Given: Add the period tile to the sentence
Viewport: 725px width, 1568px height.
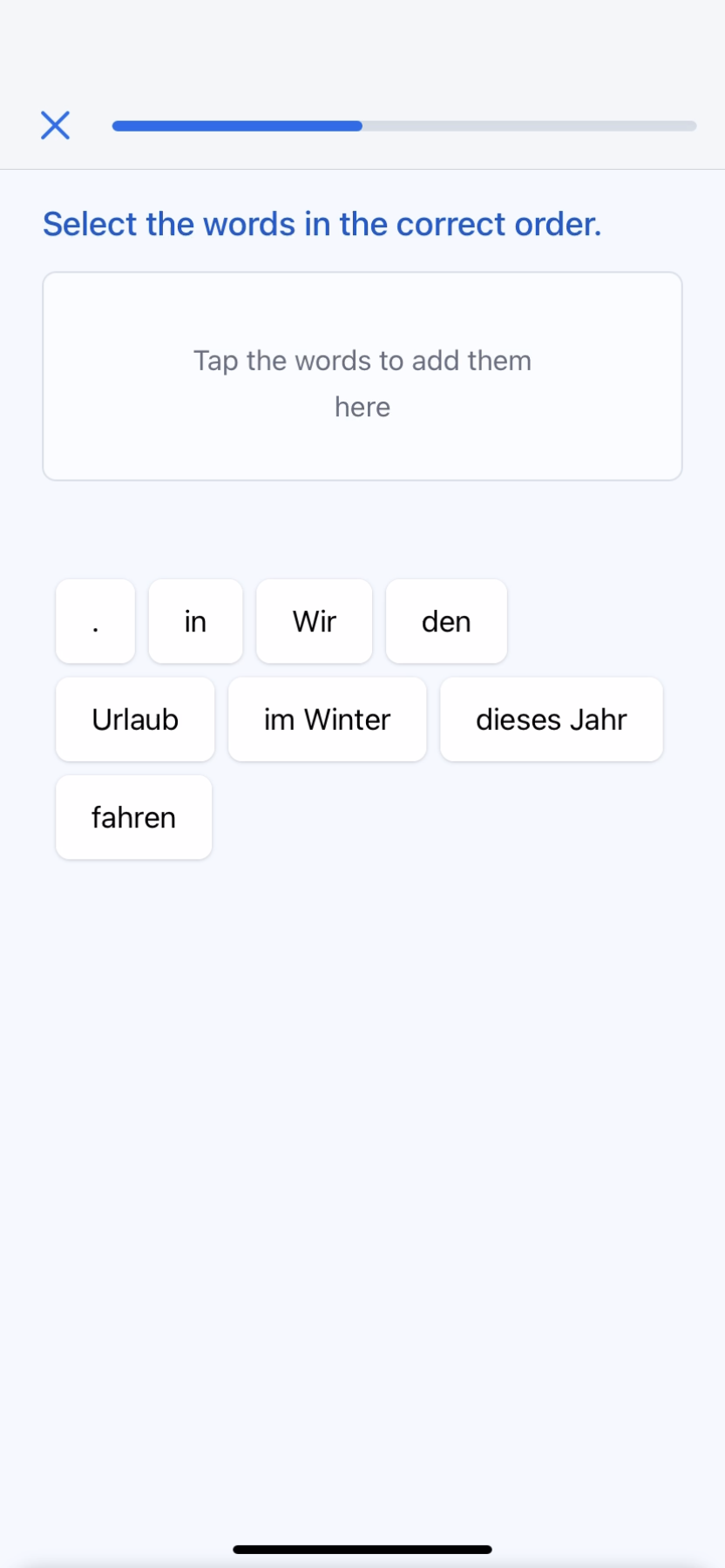Looking at the screenshot, I should pos(95,622).
